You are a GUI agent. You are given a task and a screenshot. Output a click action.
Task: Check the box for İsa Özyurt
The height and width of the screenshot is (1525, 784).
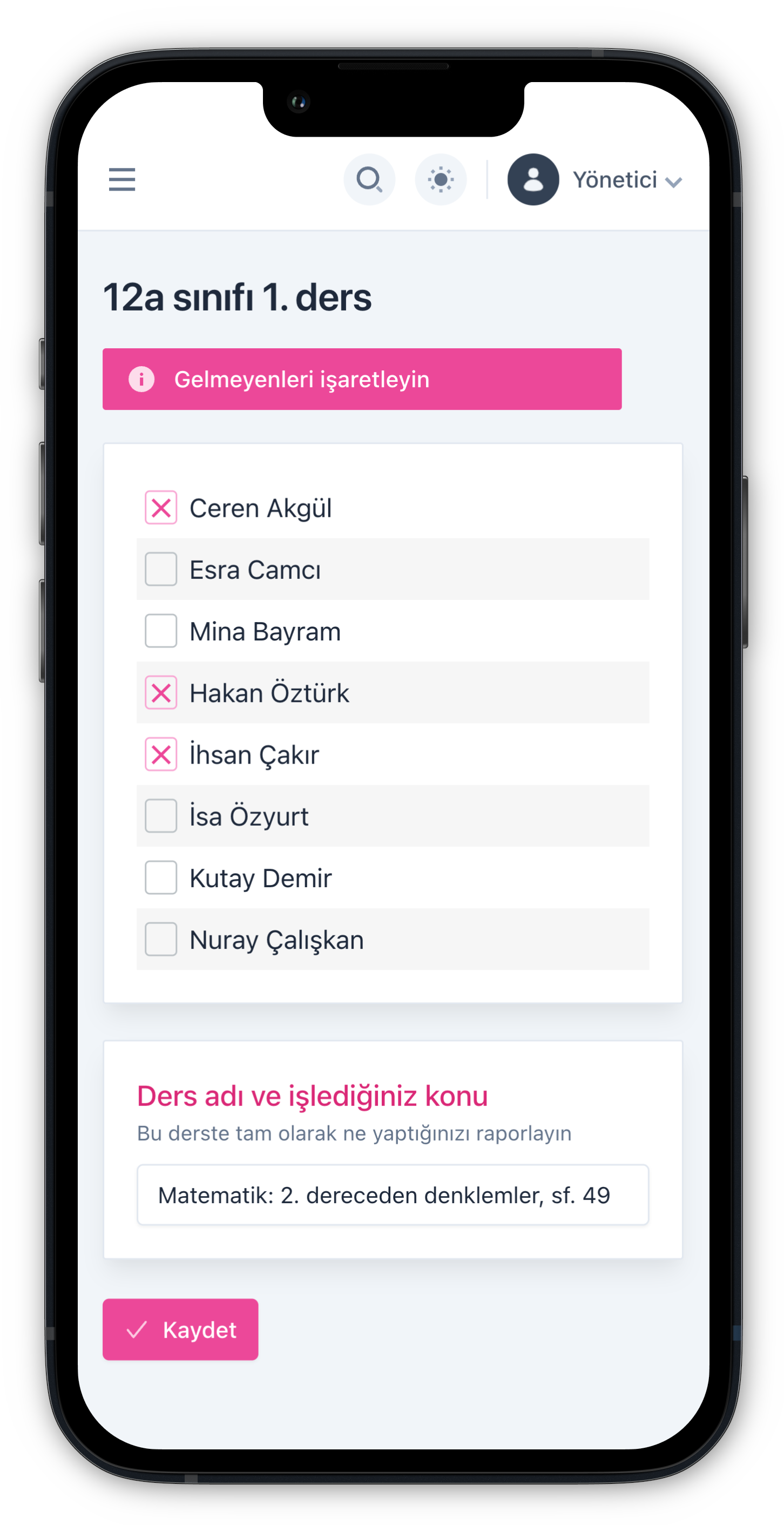click(x=161, y=816)
